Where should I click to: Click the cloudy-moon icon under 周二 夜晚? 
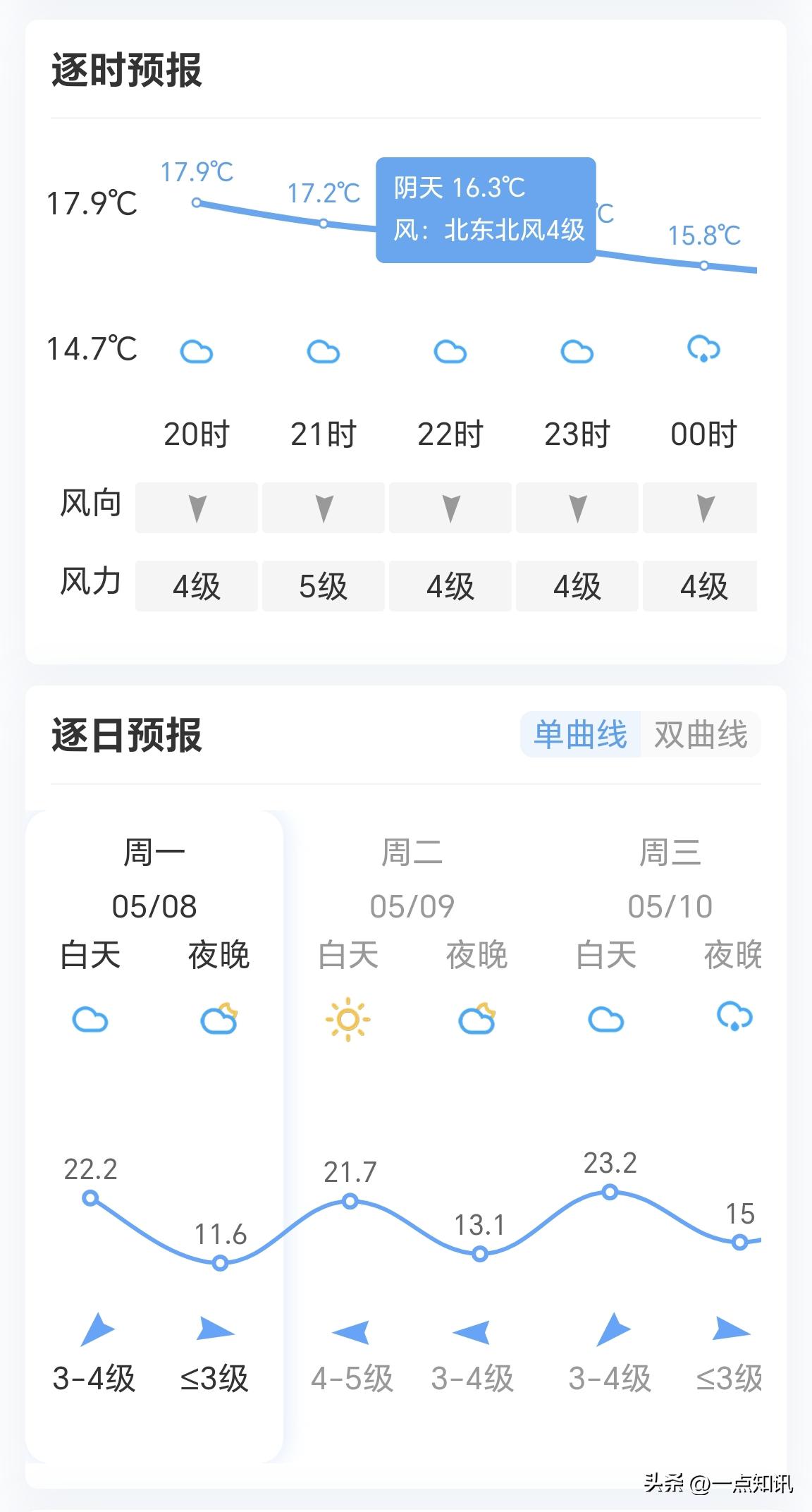click(479, 1020)
